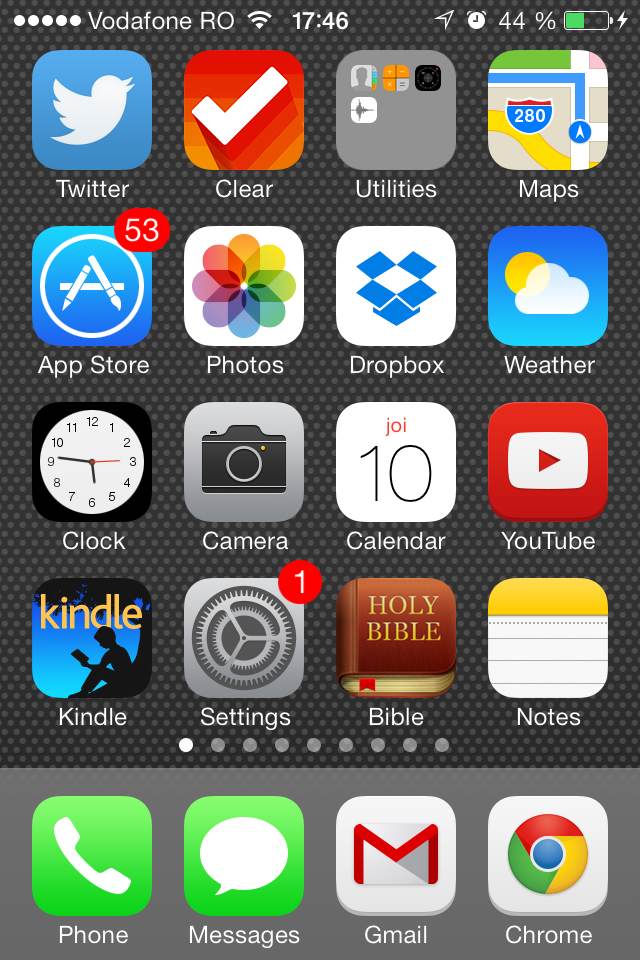Launch Dropbox
This screenshot has height=960, width=640.
[396, 286]
